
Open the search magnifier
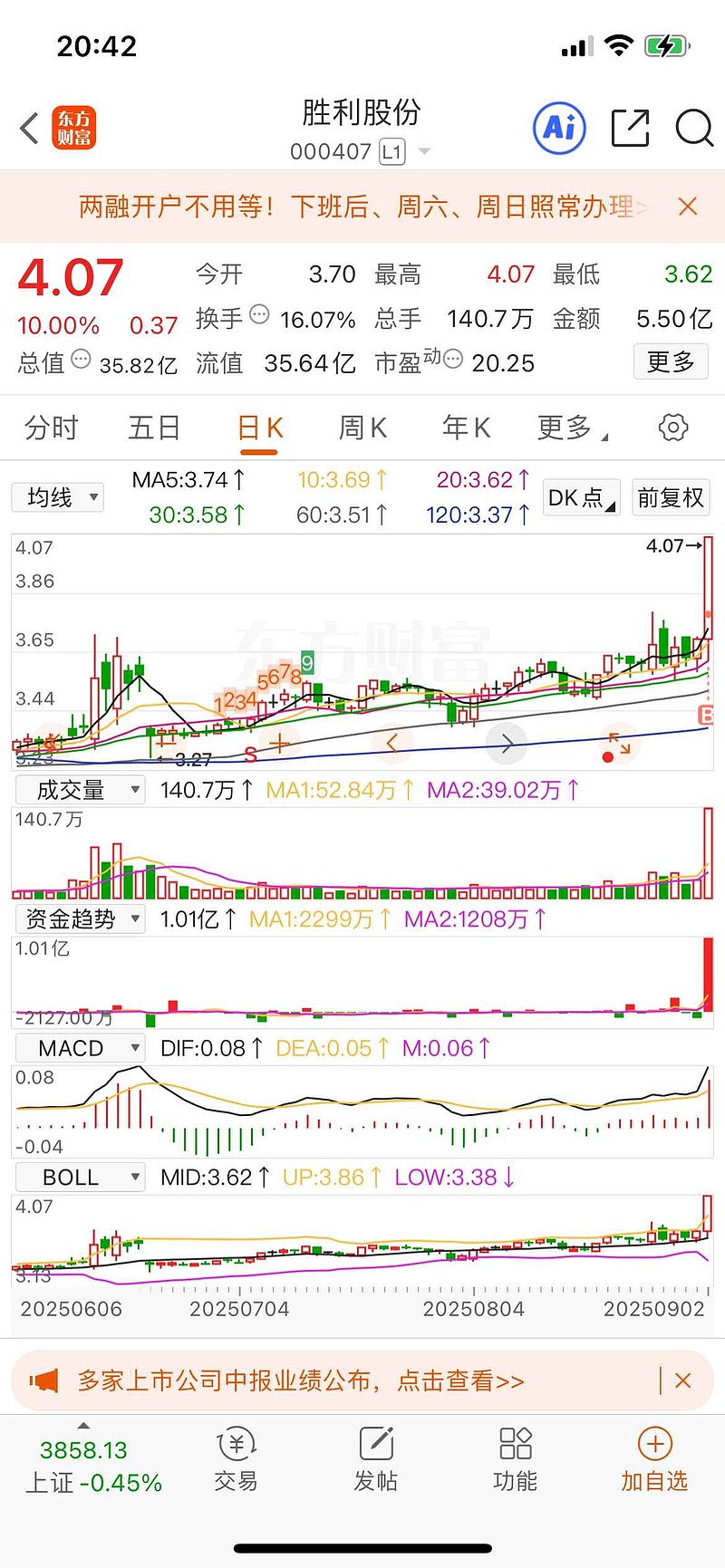pos(694,129)
